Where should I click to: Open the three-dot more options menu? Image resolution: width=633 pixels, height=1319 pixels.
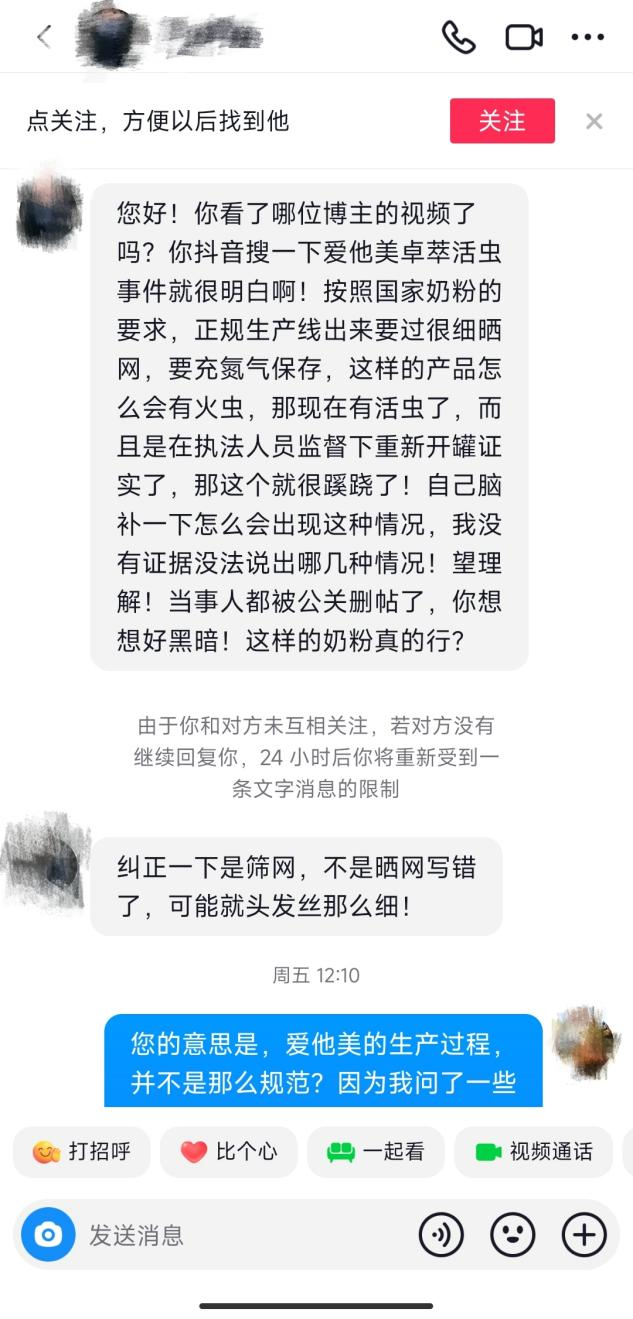(x=588, y=37)
